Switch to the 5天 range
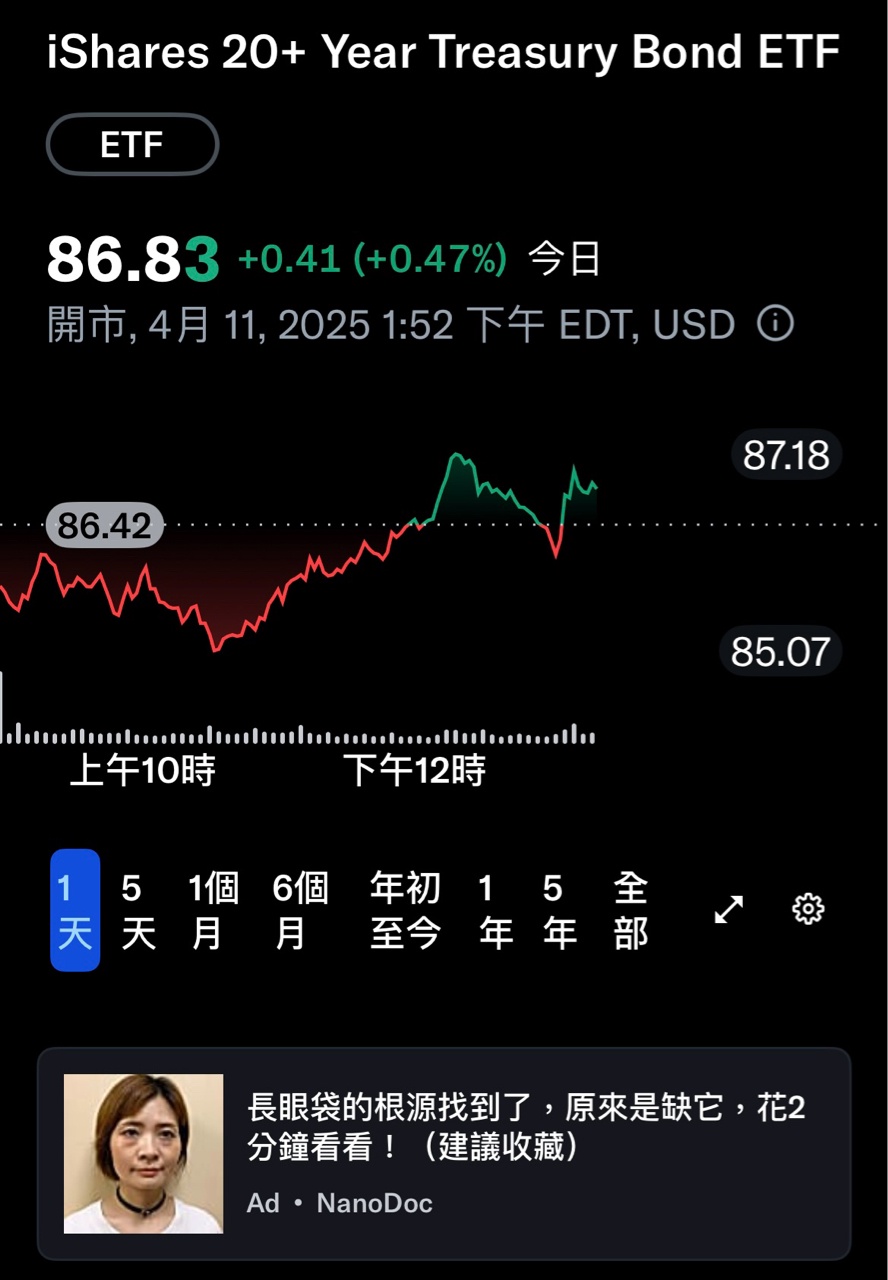This screenshot has width=888, height=1280. (x=138, y=910)
